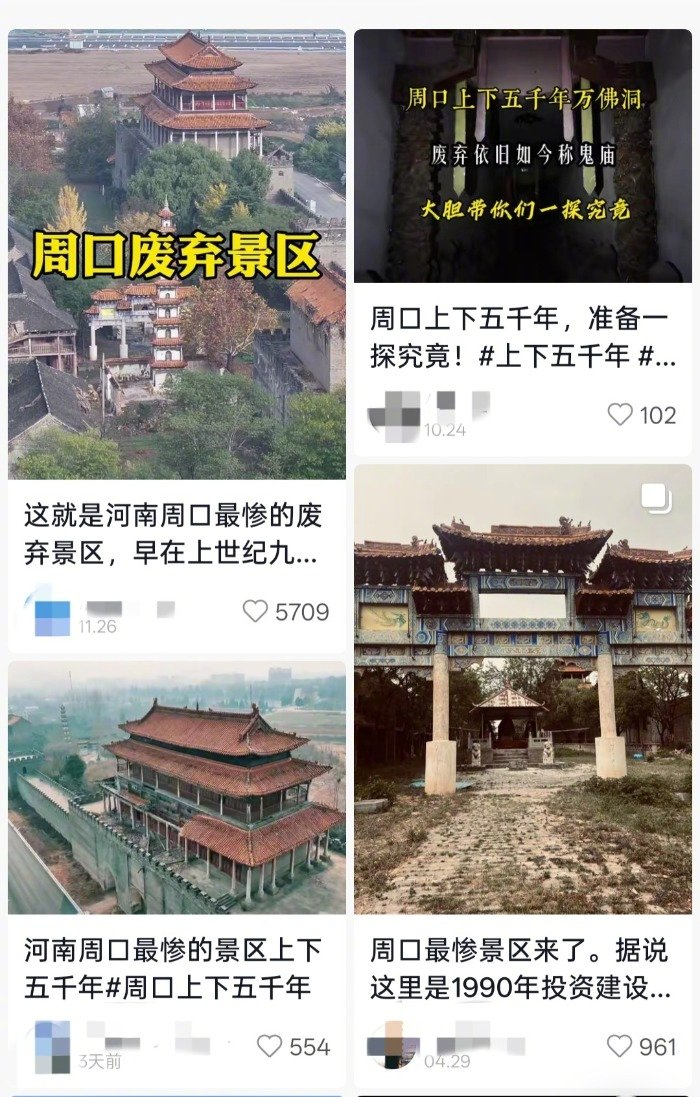Open the red-roofed temple aerial post
Image resolution: width=700 pixels, height=1097 pixels.
click(x=177, y=787)
